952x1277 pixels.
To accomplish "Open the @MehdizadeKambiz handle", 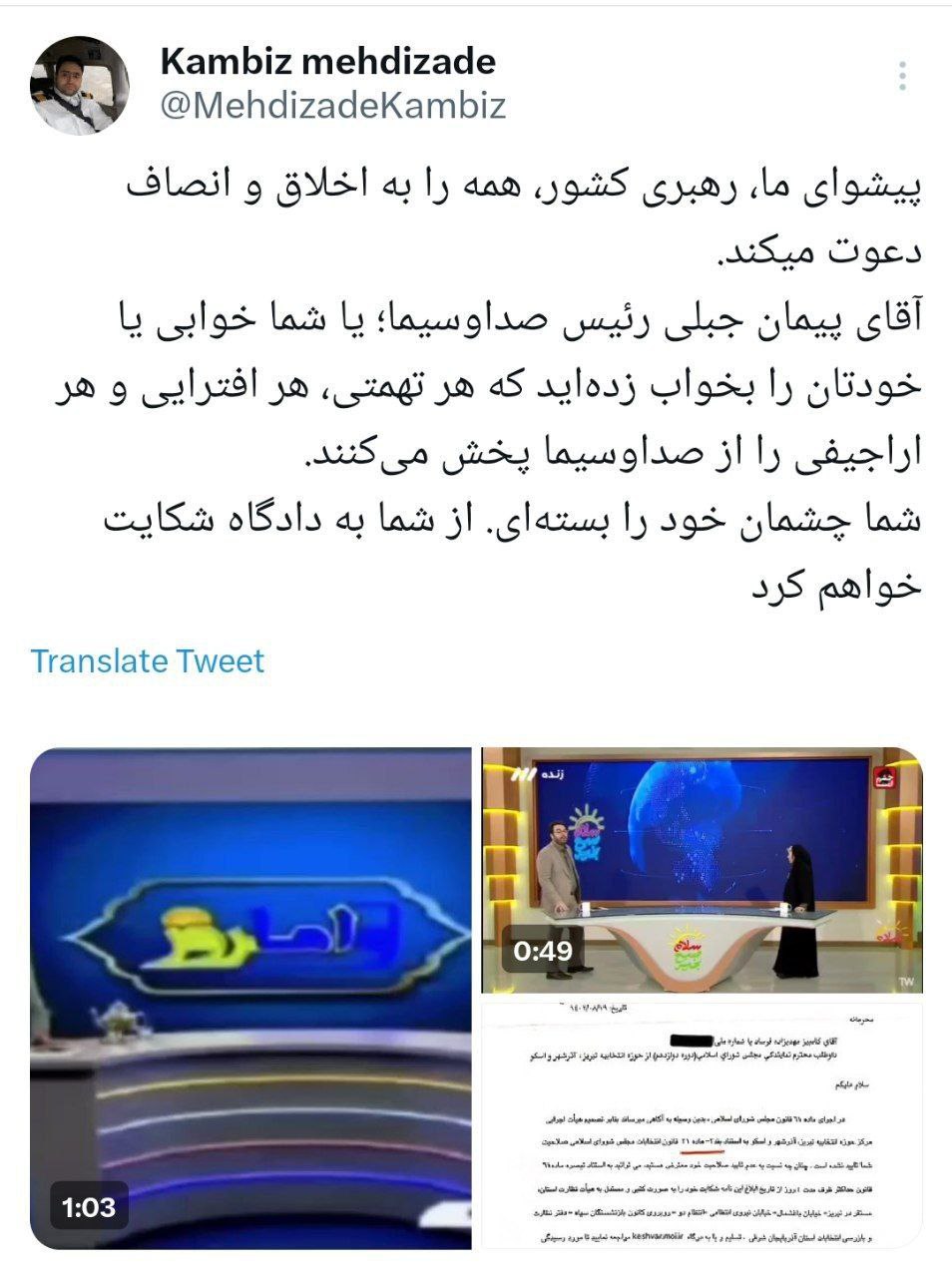I will coord(332,105).
